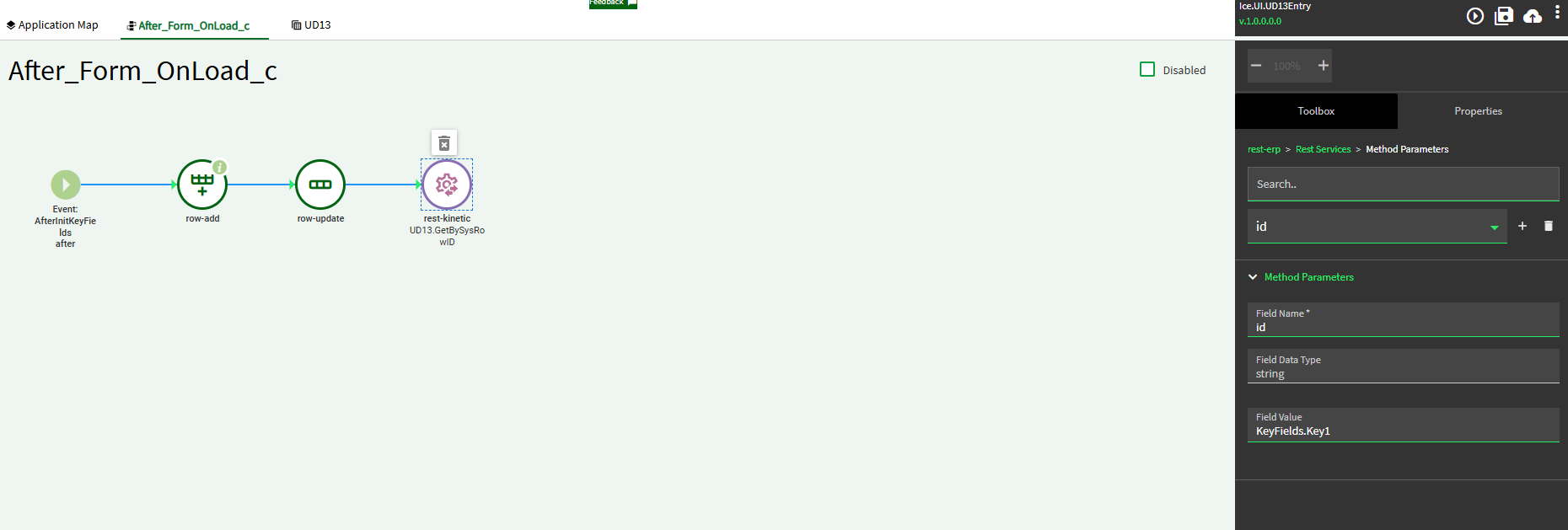
Task: Collapse the Method Parameters section
Action: [x=1253, y=277]
